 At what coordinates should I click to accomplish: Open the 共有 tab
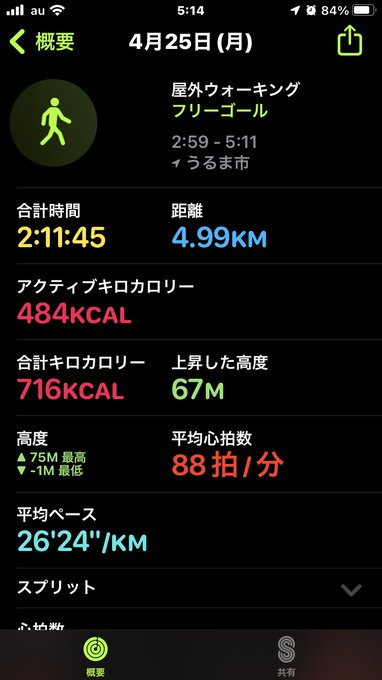tap(286, 656)
